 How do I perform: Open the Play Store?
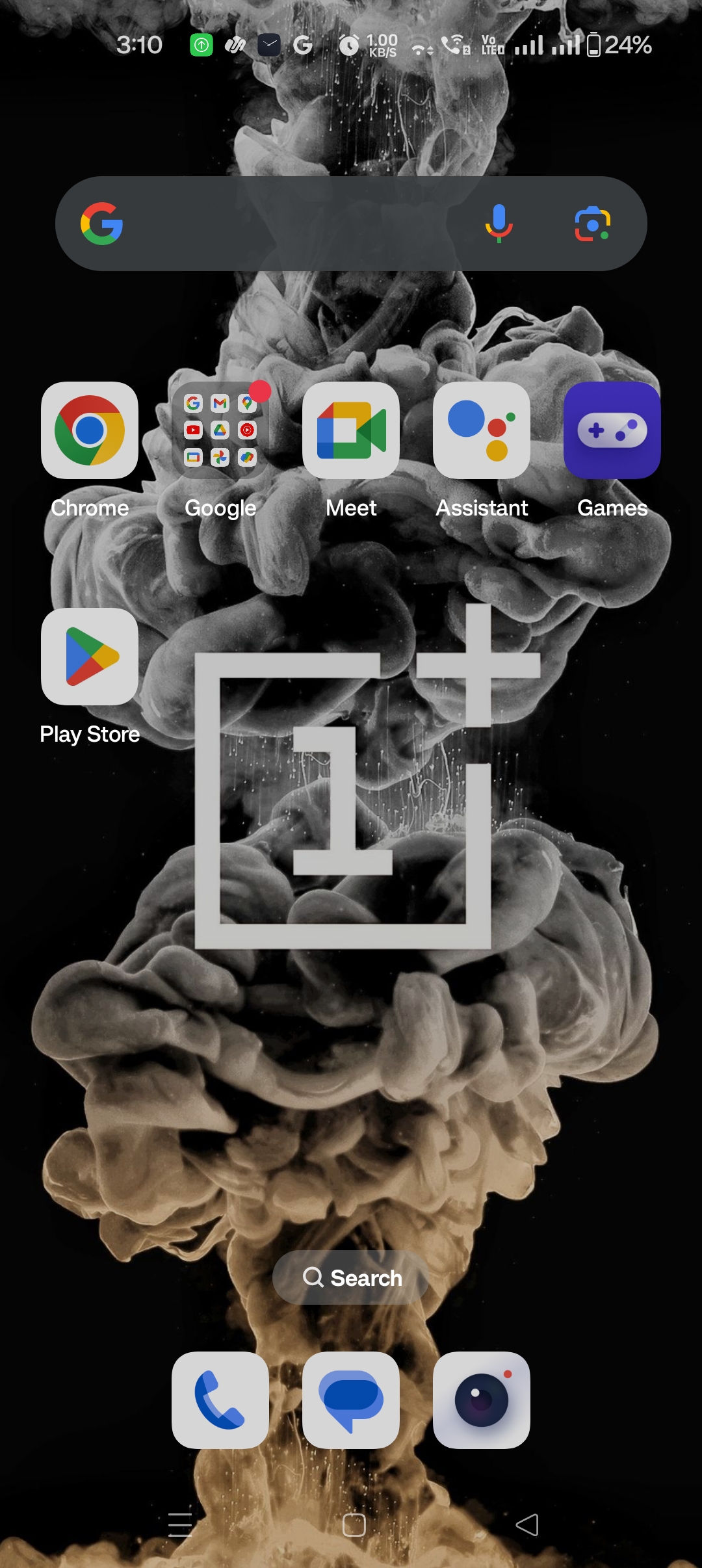[90, 657]
